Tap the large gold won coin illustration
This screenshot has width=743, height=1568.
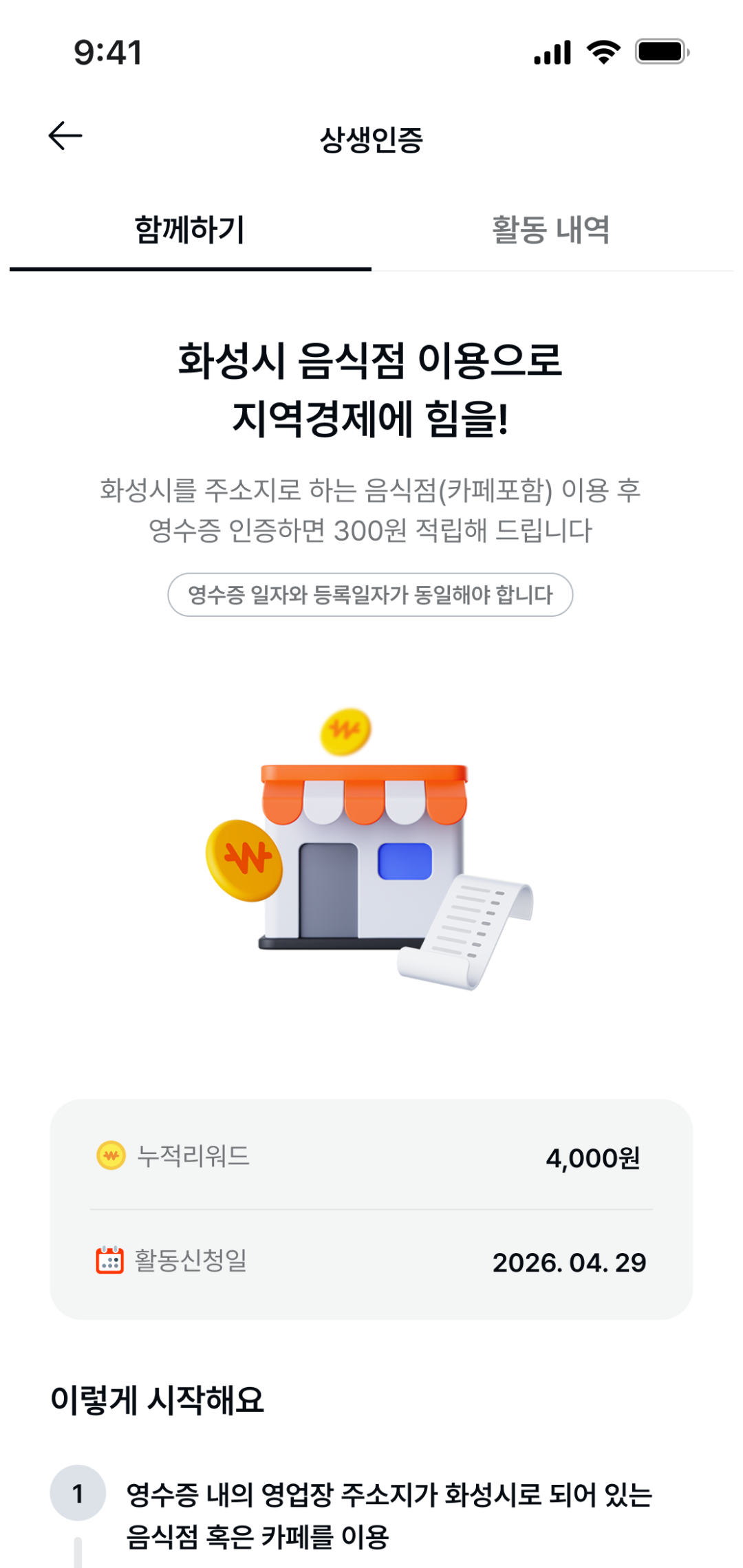pos(244,856)
